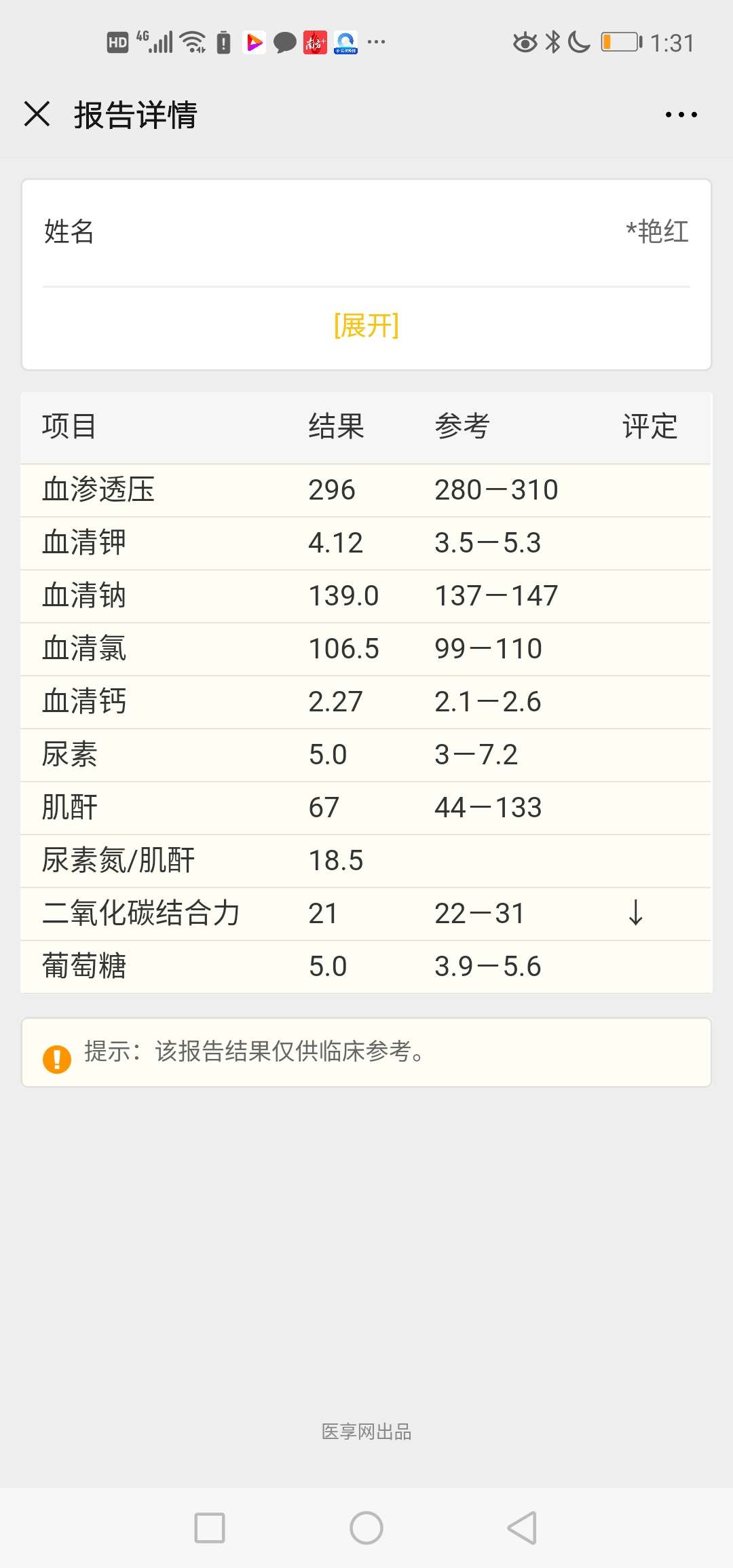Tap the video player notification icon

[255, 43]
